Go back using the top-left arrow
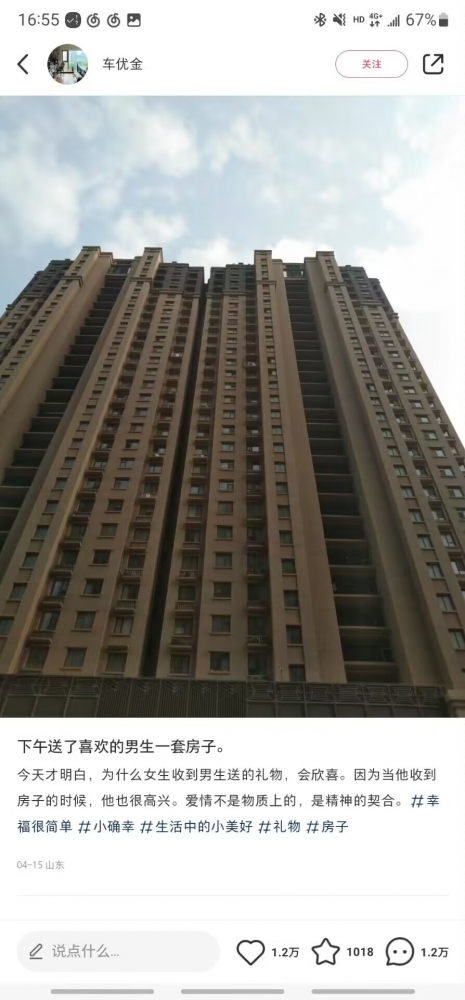465x1000 pixels. (x=23, y=64)
